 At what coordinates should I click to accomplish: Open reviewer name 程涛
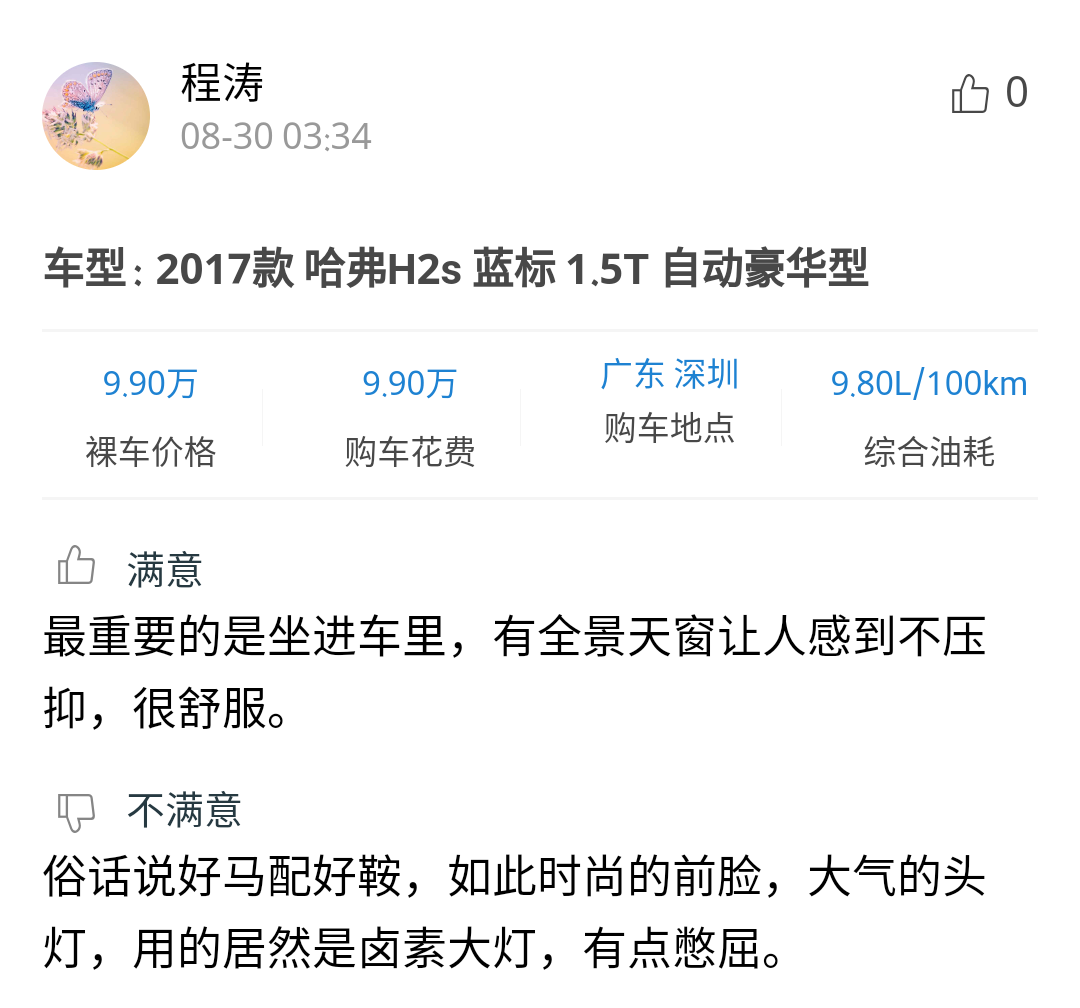coord(222,83)
